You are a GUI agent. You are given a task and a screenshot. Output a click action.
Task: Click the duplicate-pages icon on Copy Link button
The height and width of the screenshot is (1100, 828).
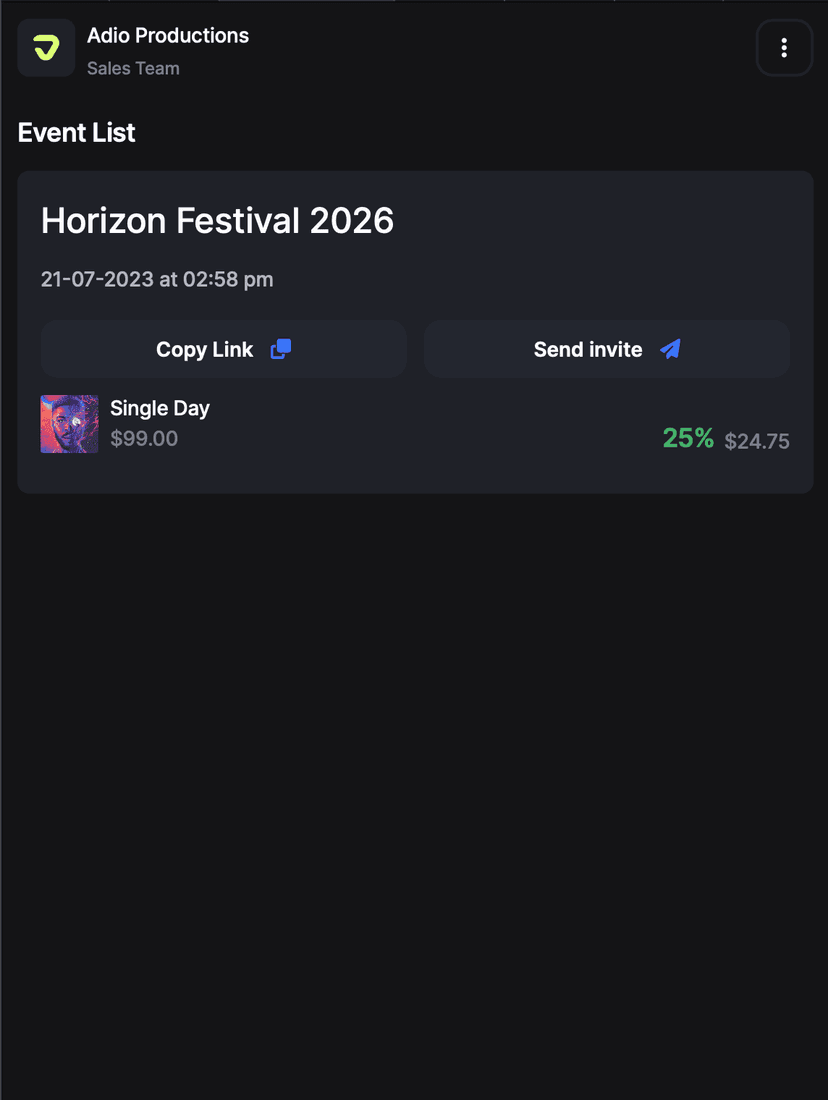coord(280,349)
